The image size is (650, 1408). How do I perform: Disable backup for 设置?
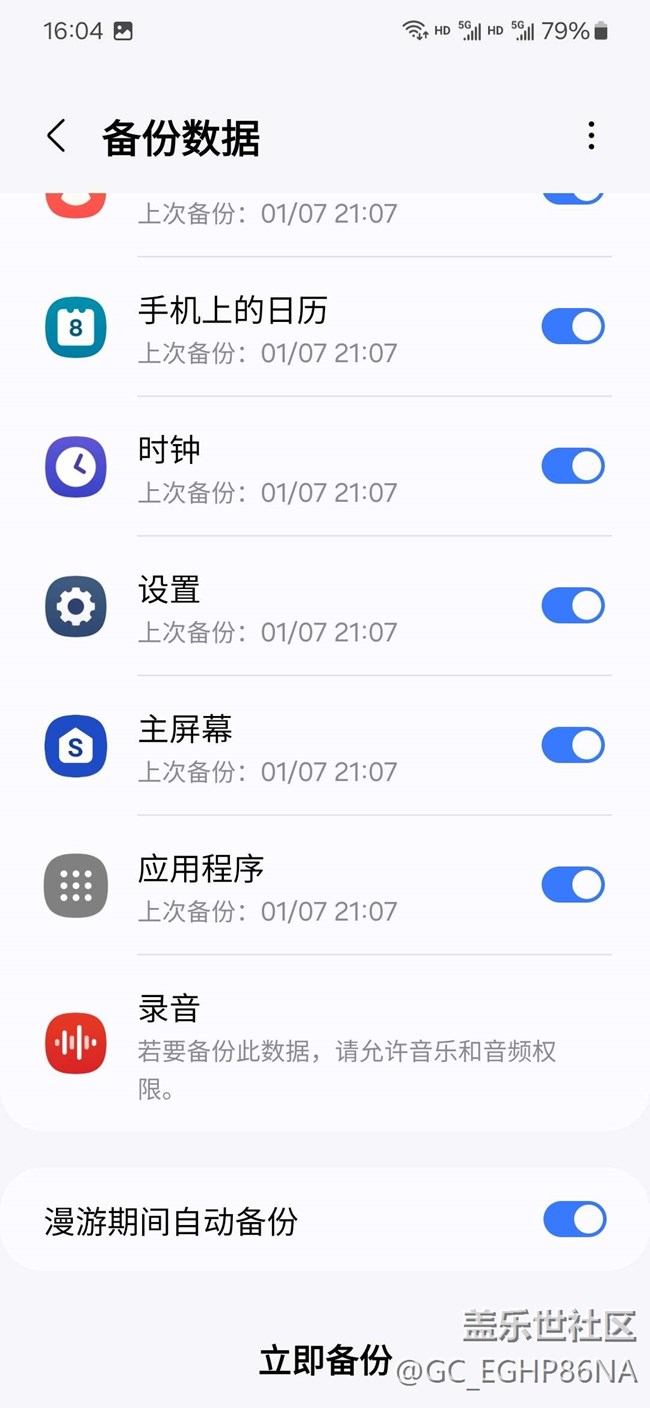pyautogui.click(x=573, y=605)
